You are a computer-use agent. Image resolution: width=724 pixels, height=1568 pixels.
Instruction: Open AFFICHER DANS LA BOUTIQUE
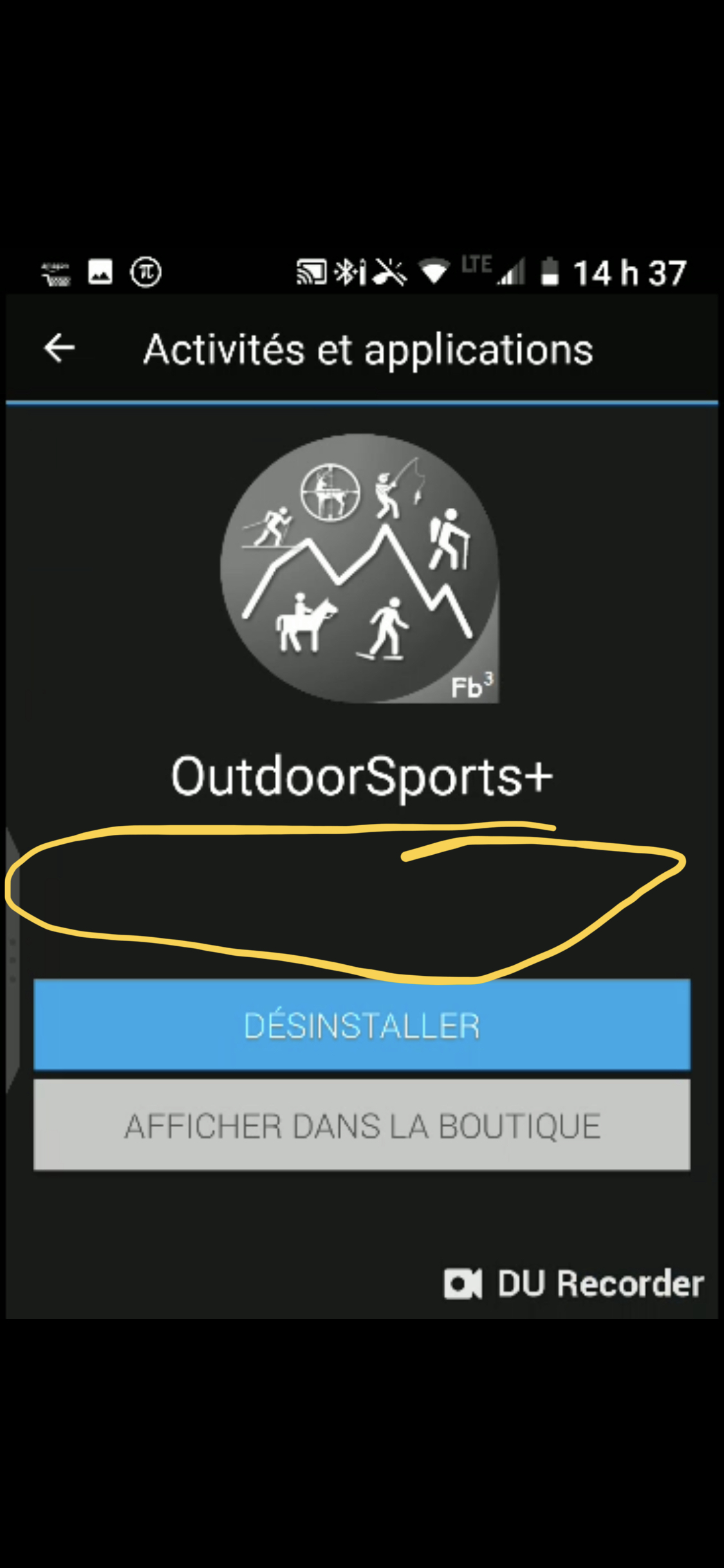[362, 1125]
